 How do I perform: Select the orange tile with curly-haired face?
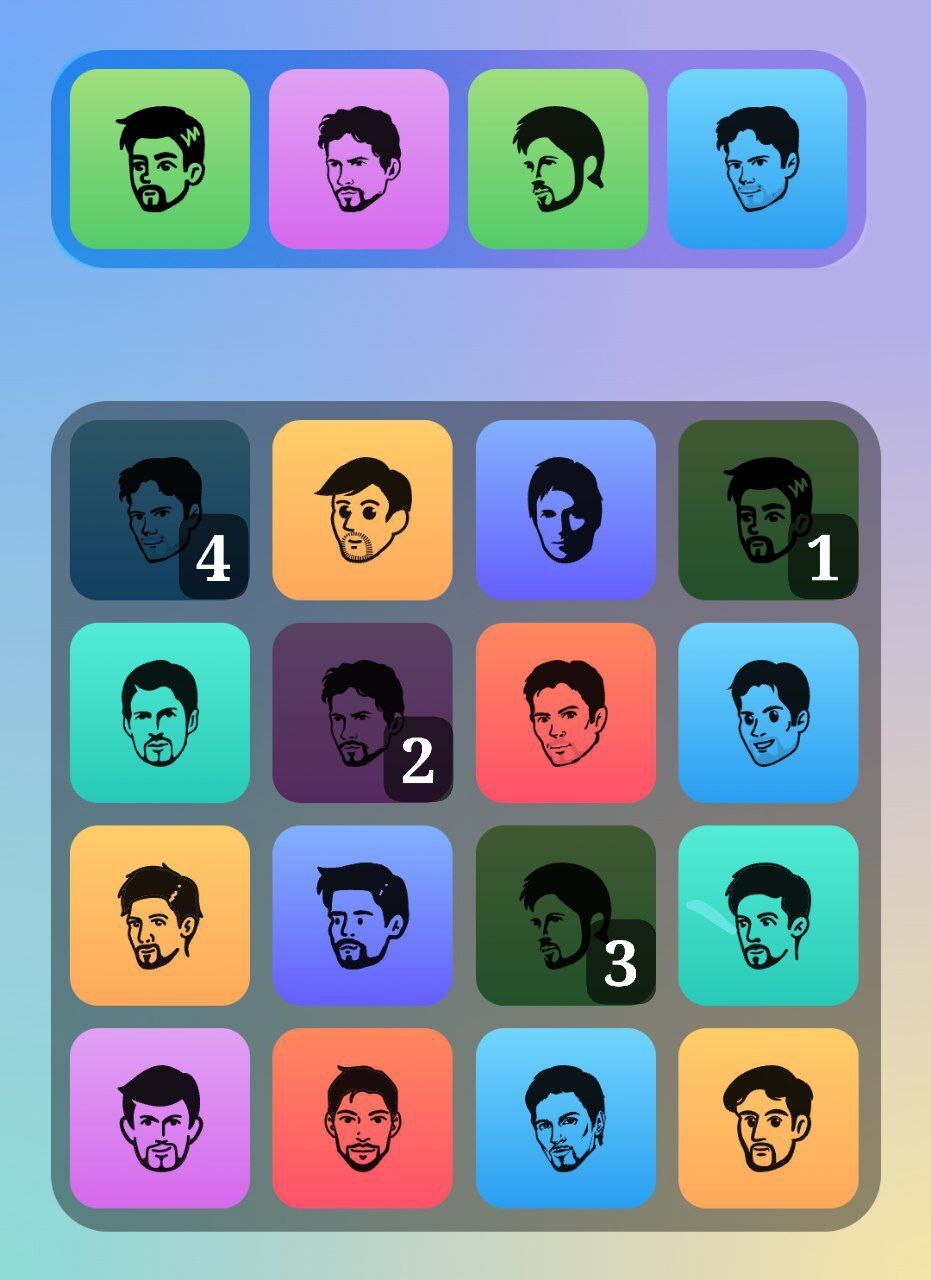(768, 1118)
